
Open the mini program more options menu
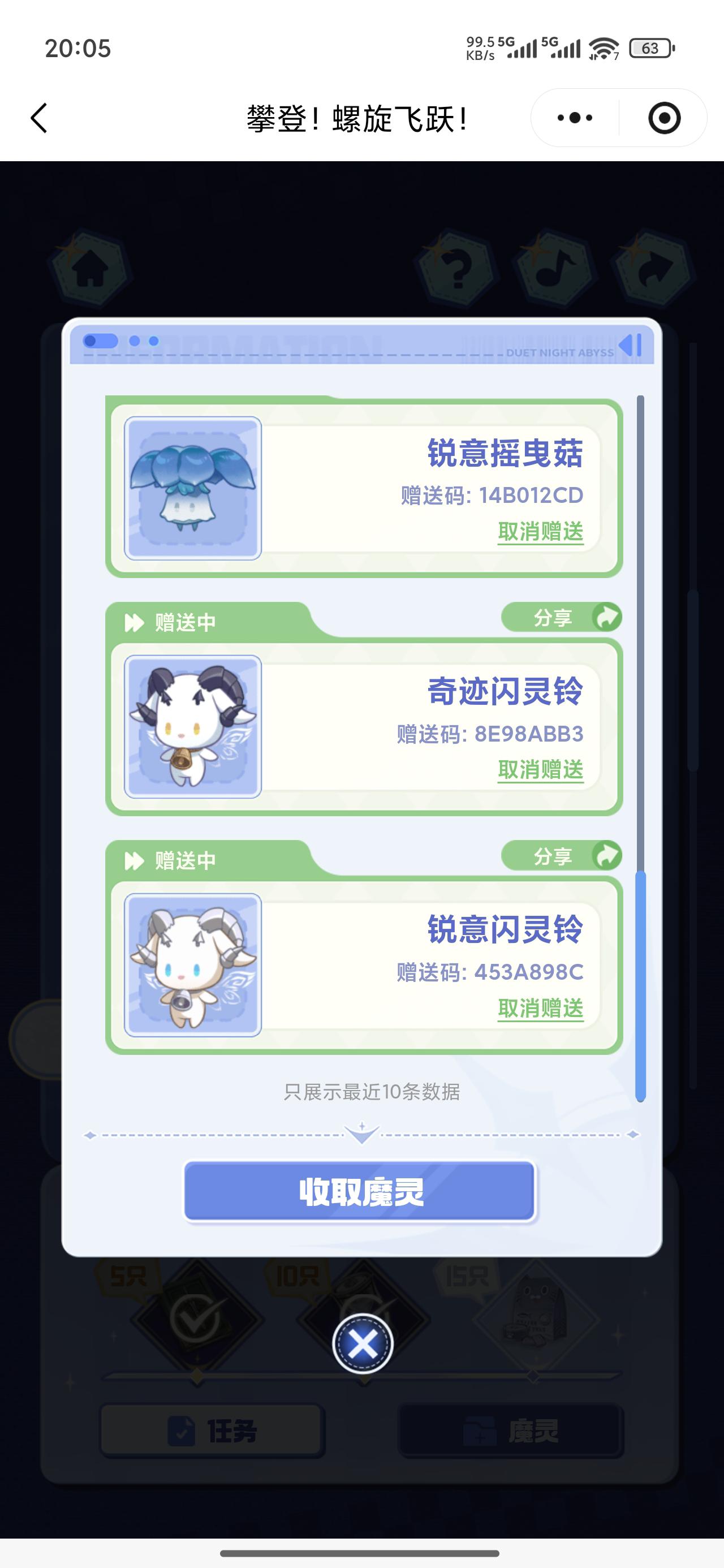[x=575, y=118]
